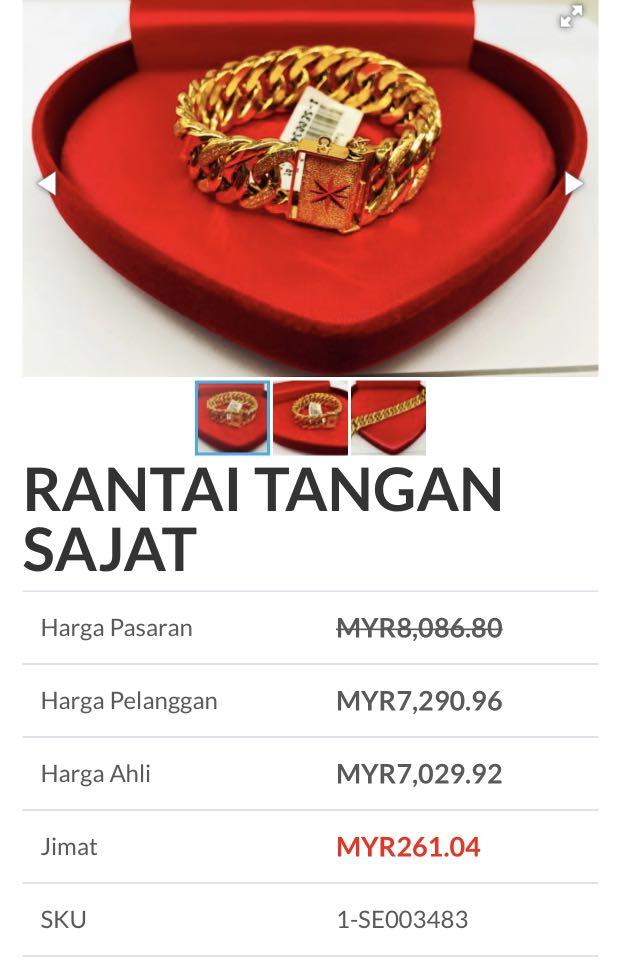Select the second bracelet thumbnail
Image resolution: width=621 pixels, height=976 pixels.
(x=310, y=418)
